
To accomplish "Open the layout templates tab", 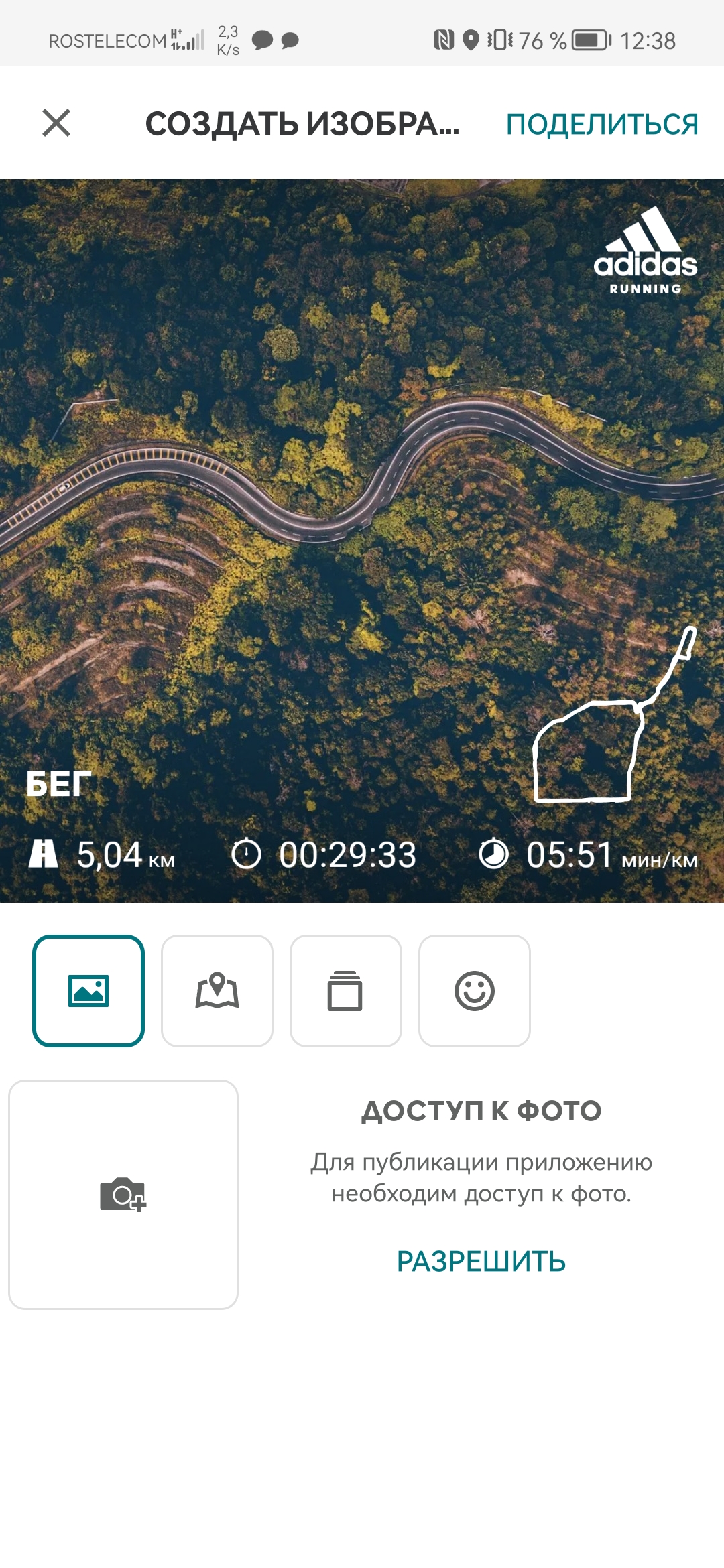I will [x=345, y=990].
